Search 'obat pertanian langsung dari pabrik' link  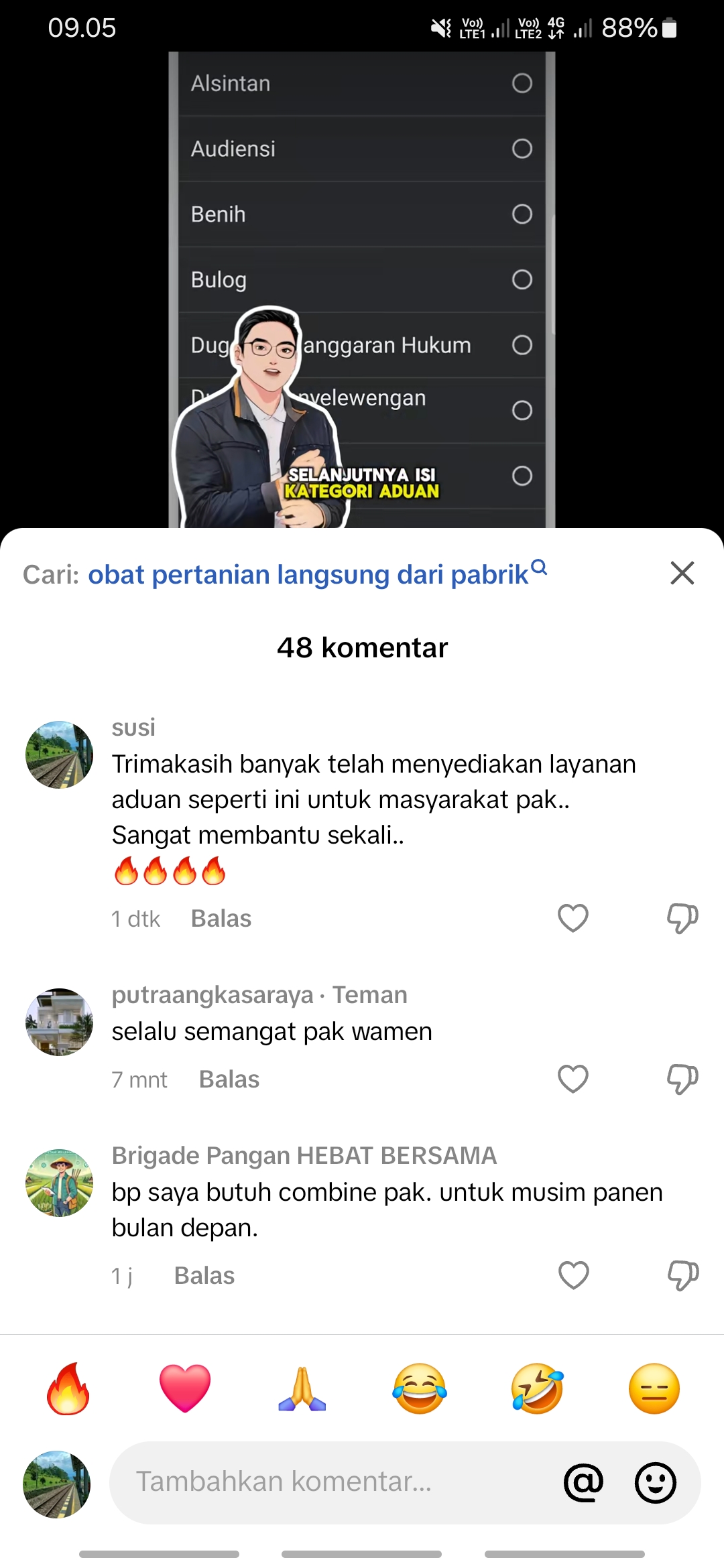317,574
